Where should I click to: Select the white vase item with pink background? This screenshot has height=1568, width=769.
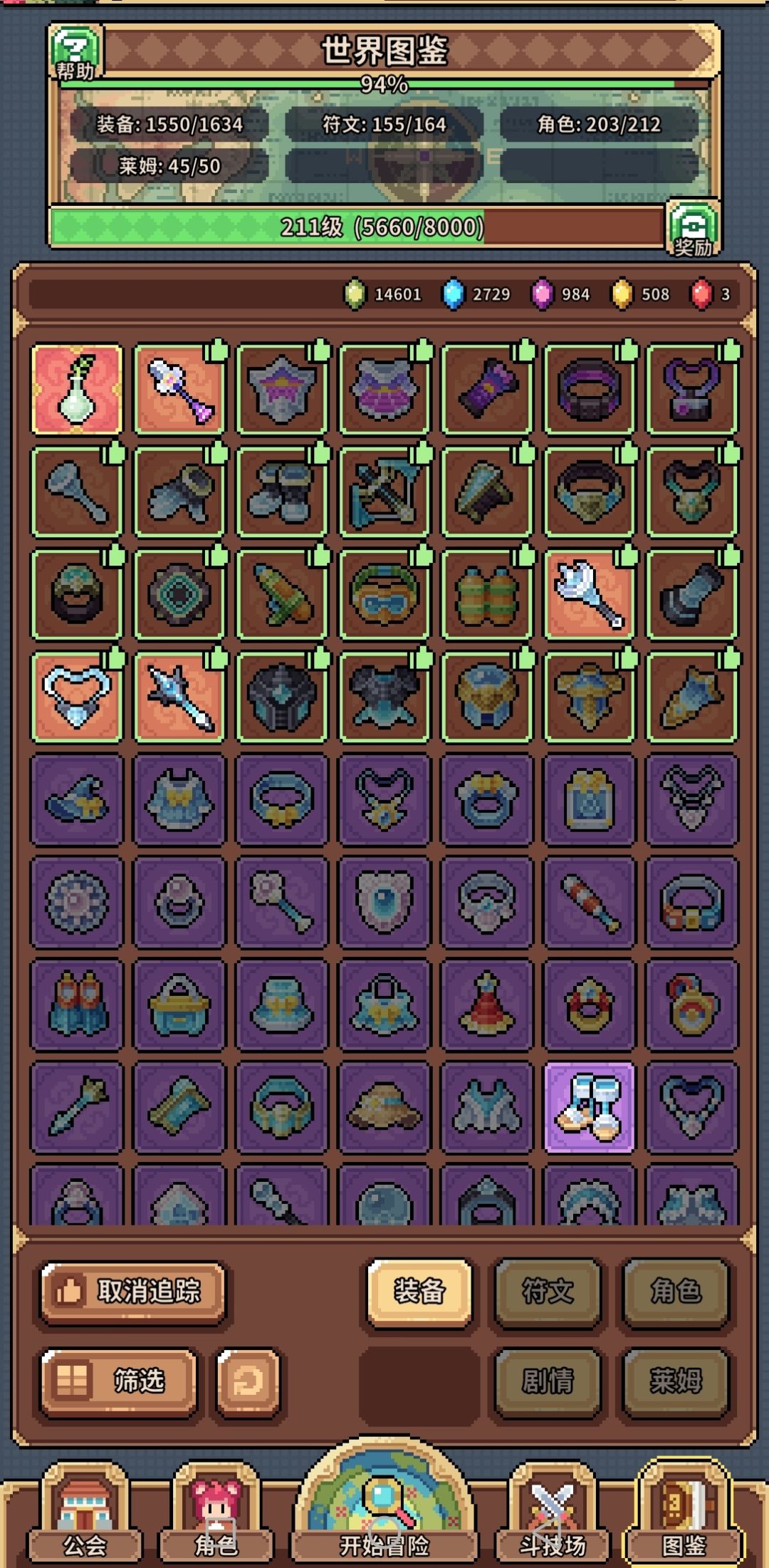tap(77, 390)
